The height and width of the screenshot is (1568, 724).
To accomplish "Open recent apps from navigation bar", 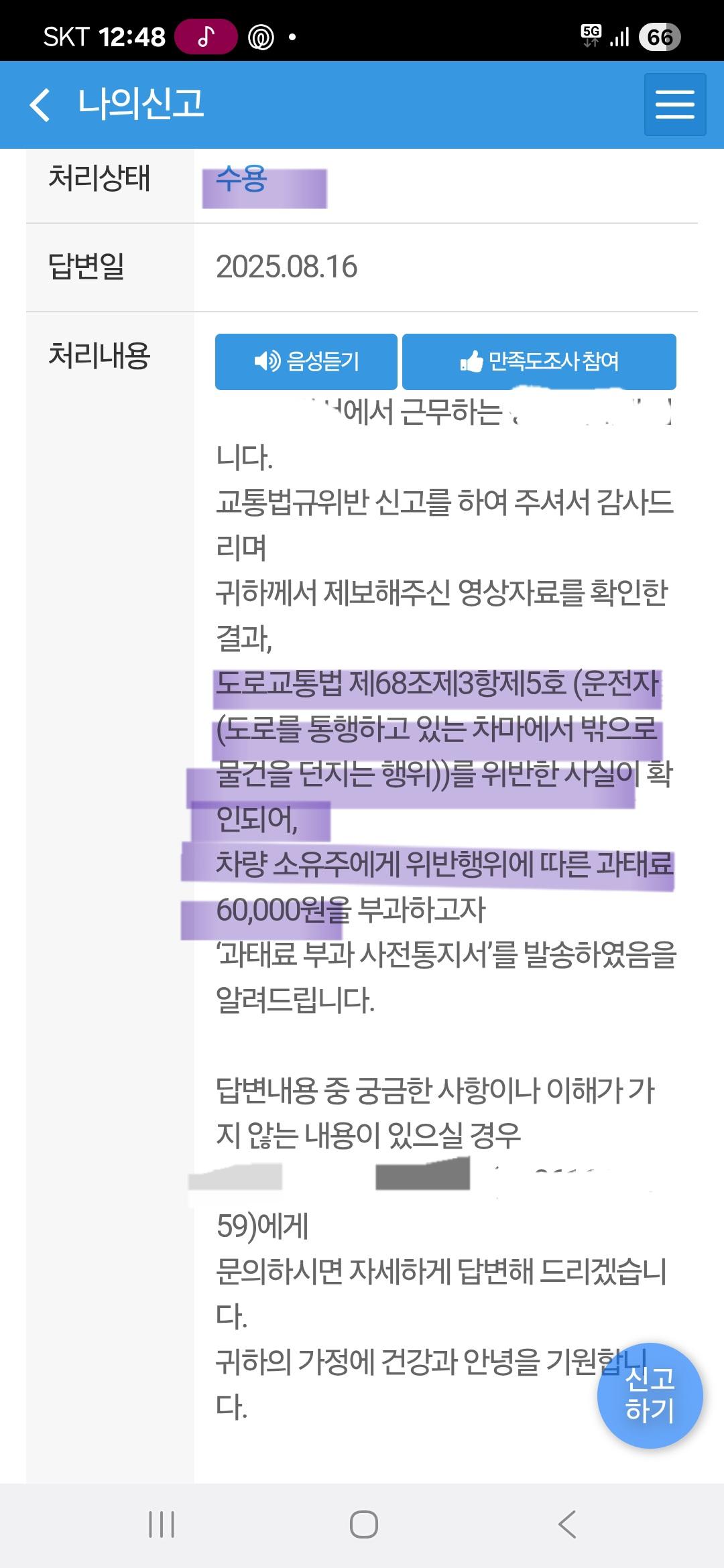I will point(162,1524).
